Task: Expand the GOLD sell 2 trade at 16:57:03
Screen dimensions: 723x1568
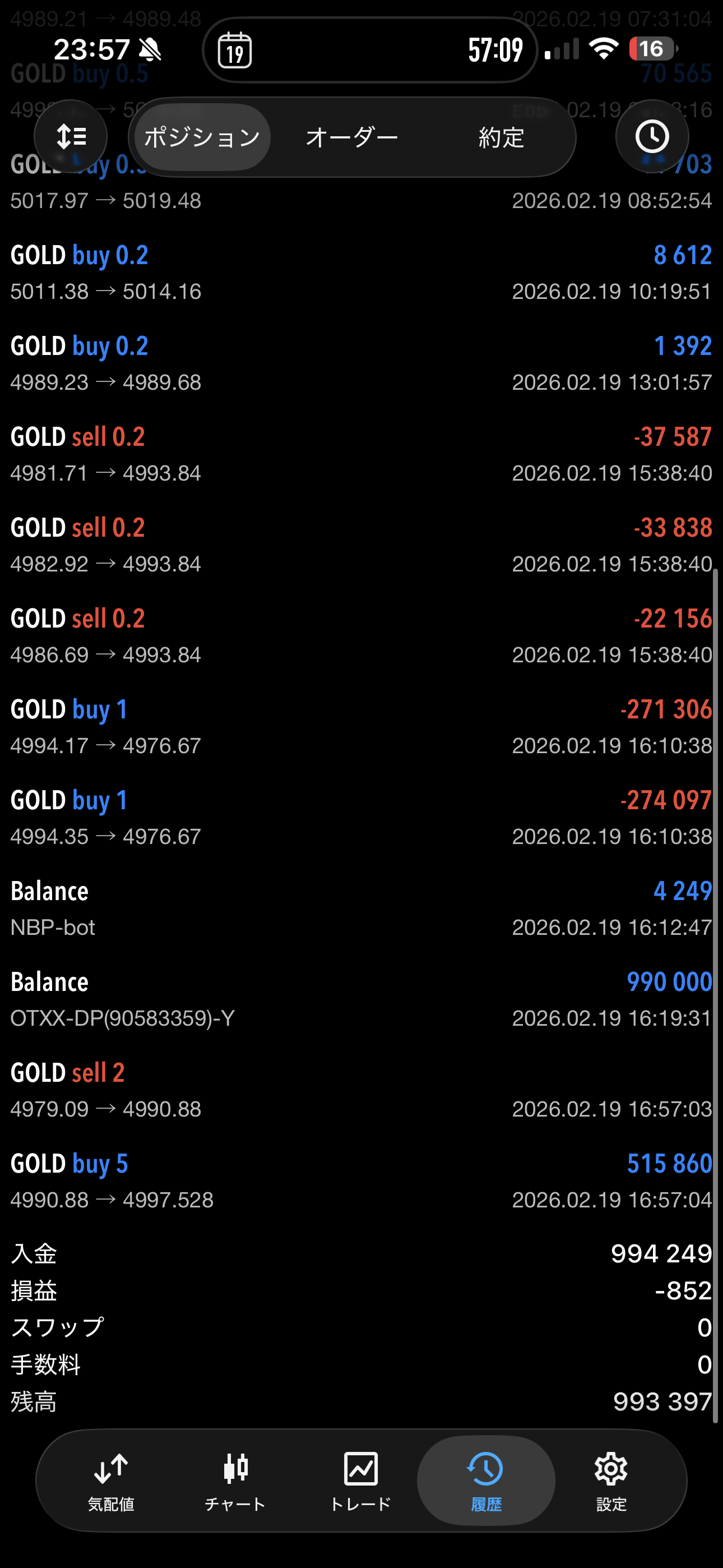Action: coord(361,1090)
